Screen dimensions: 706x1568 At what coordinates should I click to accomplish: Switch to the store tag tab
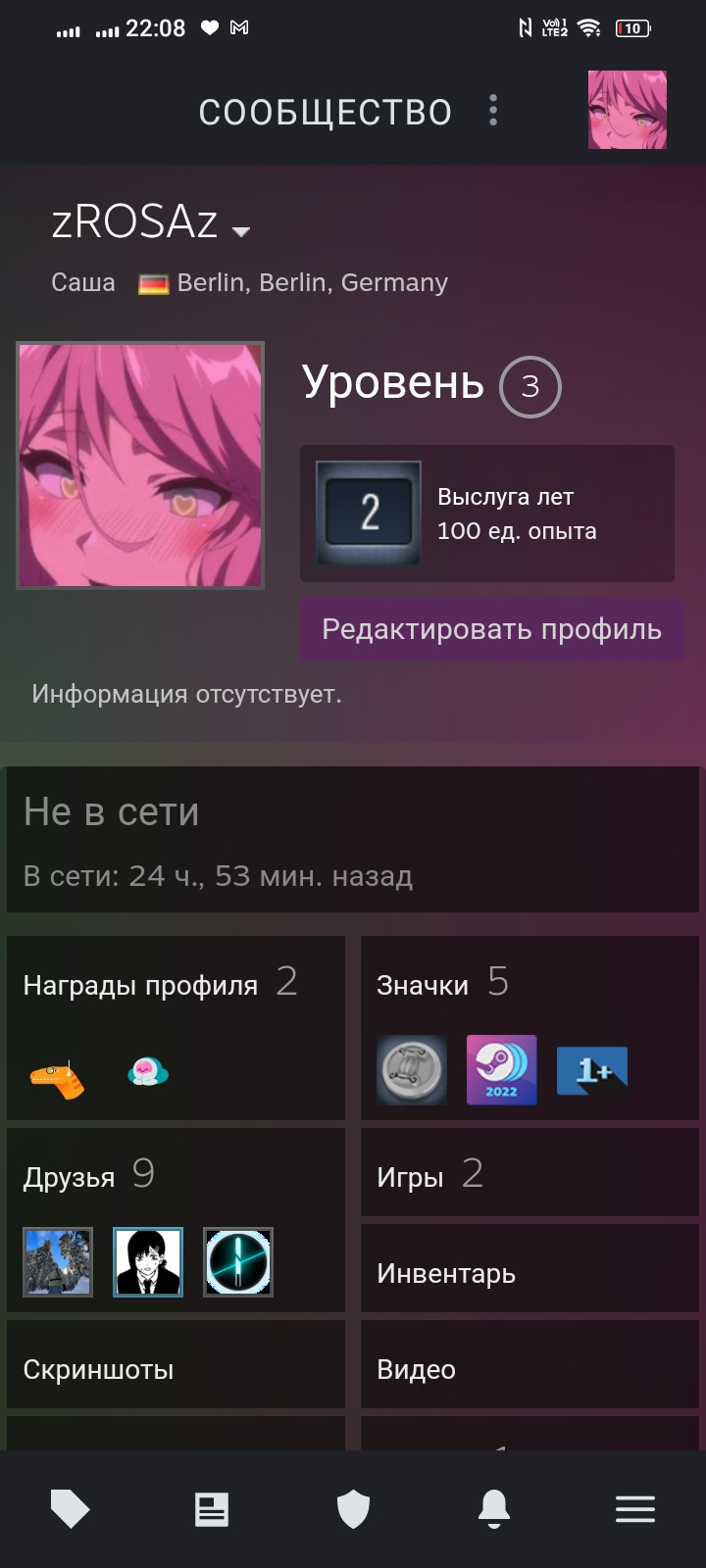(x=71, y=1509)
